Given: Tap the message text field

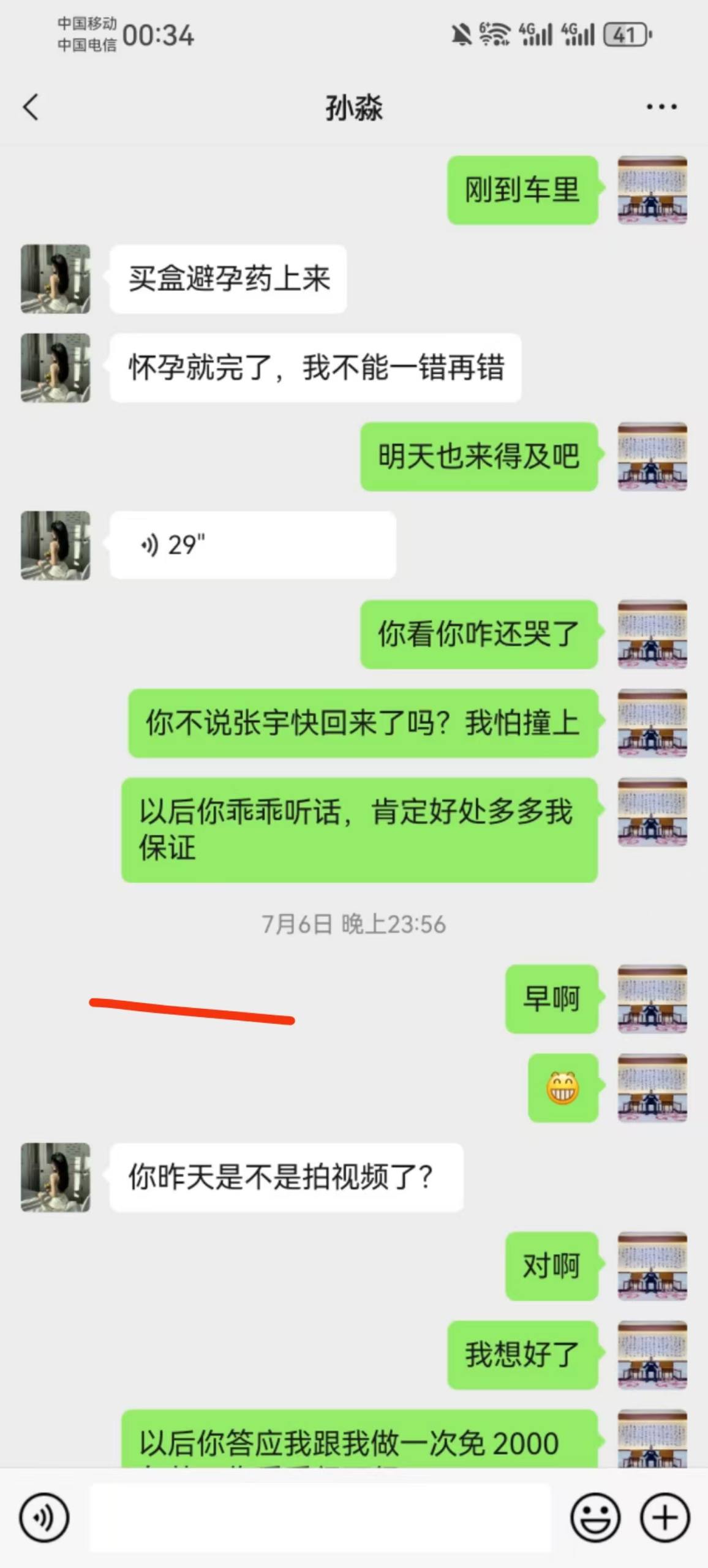Looking at the screenshot, I should [320, 1518].
